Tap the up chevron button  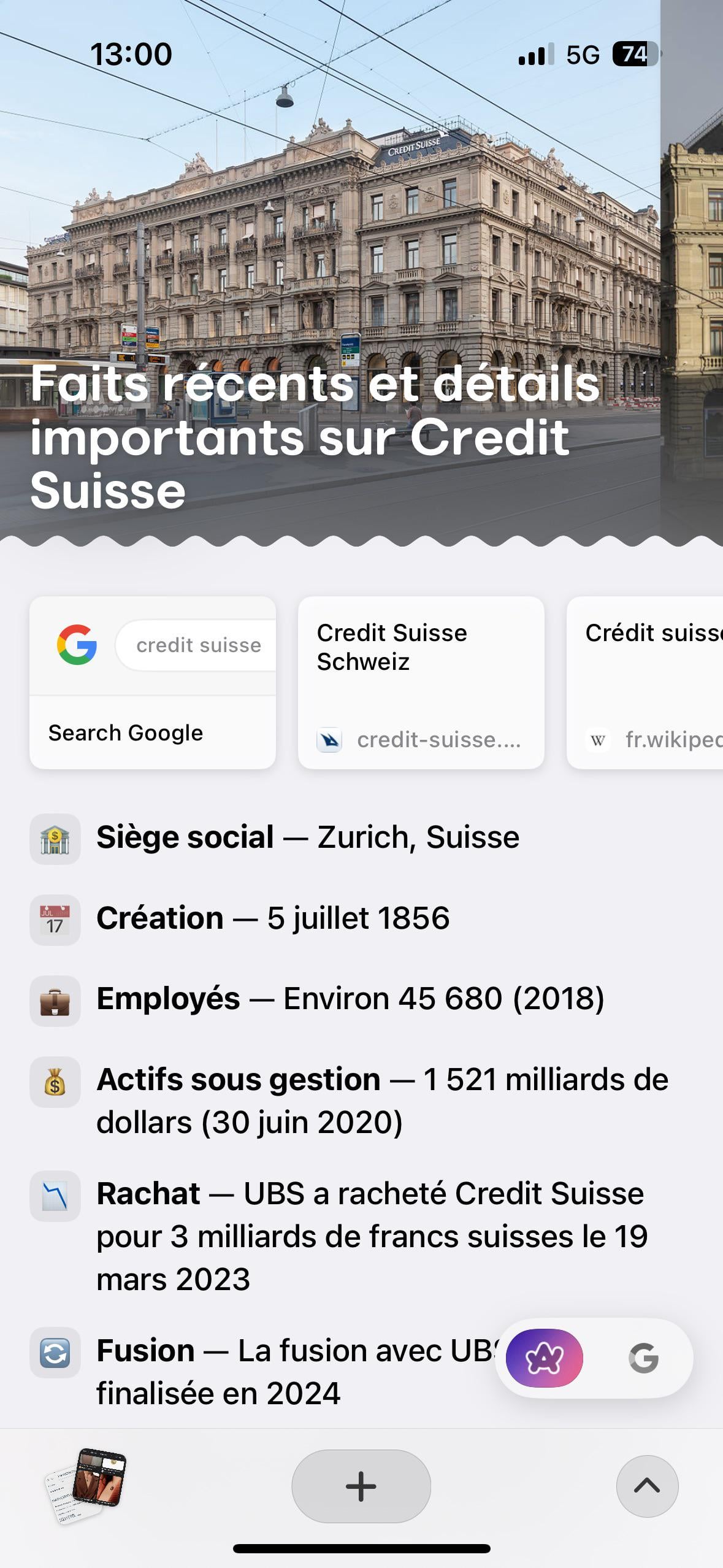pos(647,1486)
